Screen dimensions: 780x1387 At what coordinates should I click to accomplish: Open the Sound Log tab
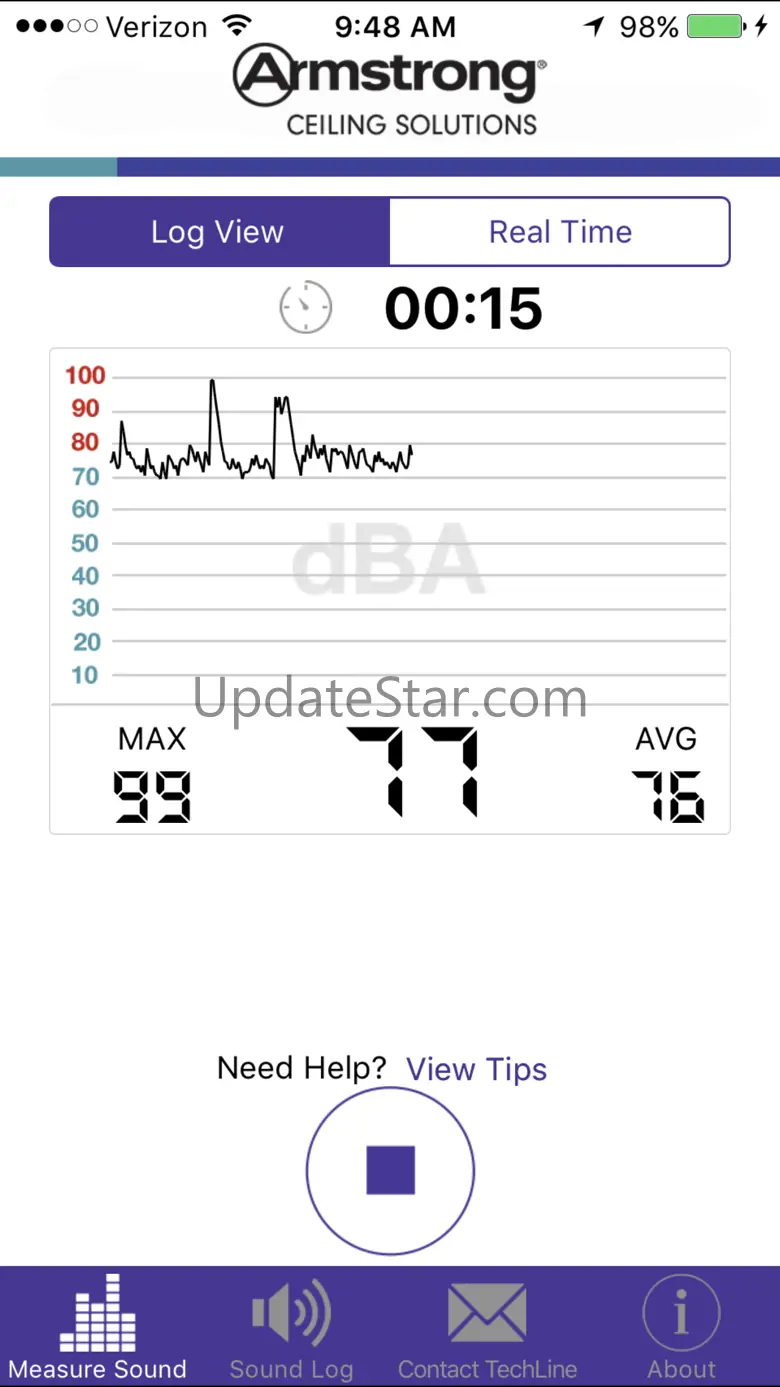pyautogui.click(x=291, y=1328)
